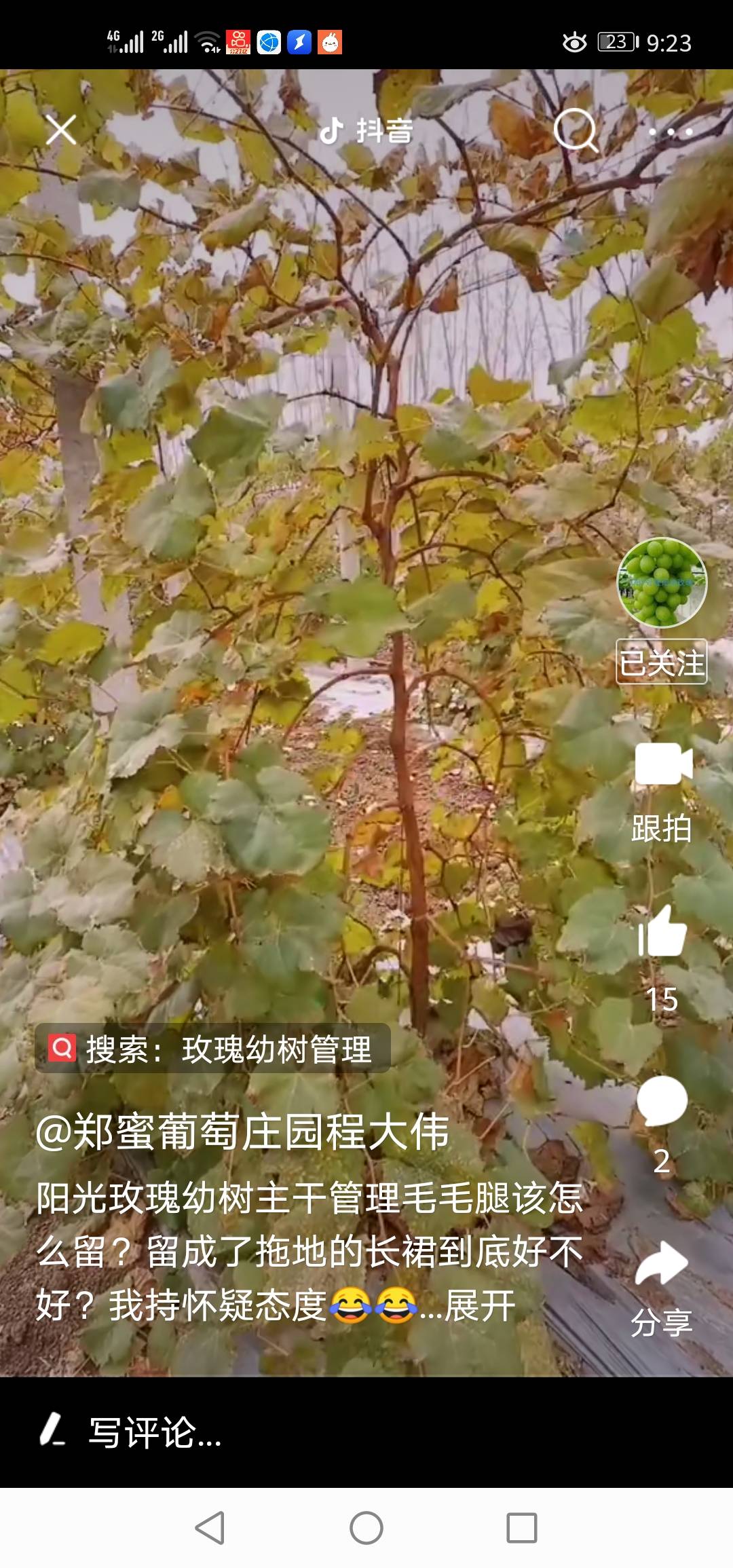Tap the 已关注 following button
This screenshot has height=1568, width=733.
coord(662,662)
